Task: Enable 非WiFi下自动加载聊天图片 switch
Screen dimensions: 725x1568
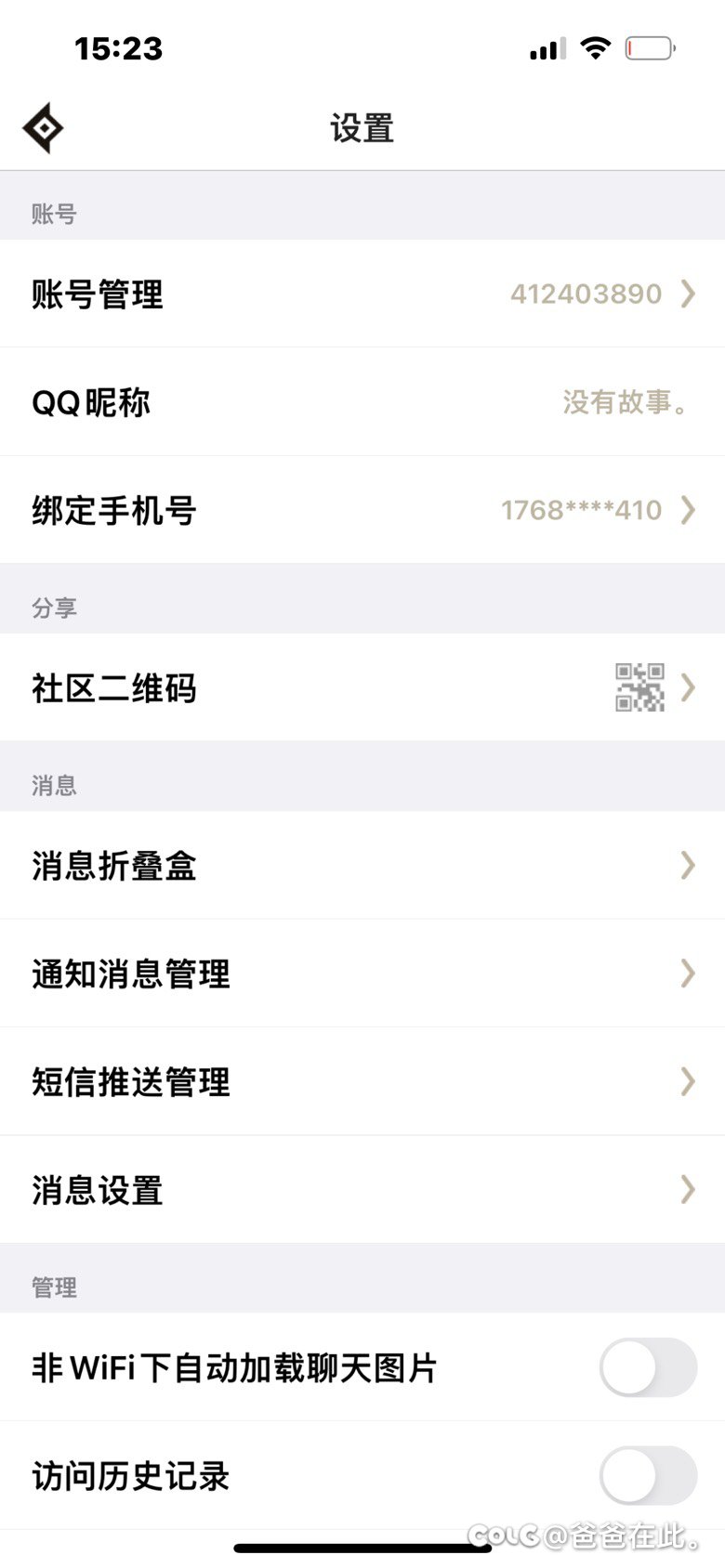Action: [x=648, y=1367]
